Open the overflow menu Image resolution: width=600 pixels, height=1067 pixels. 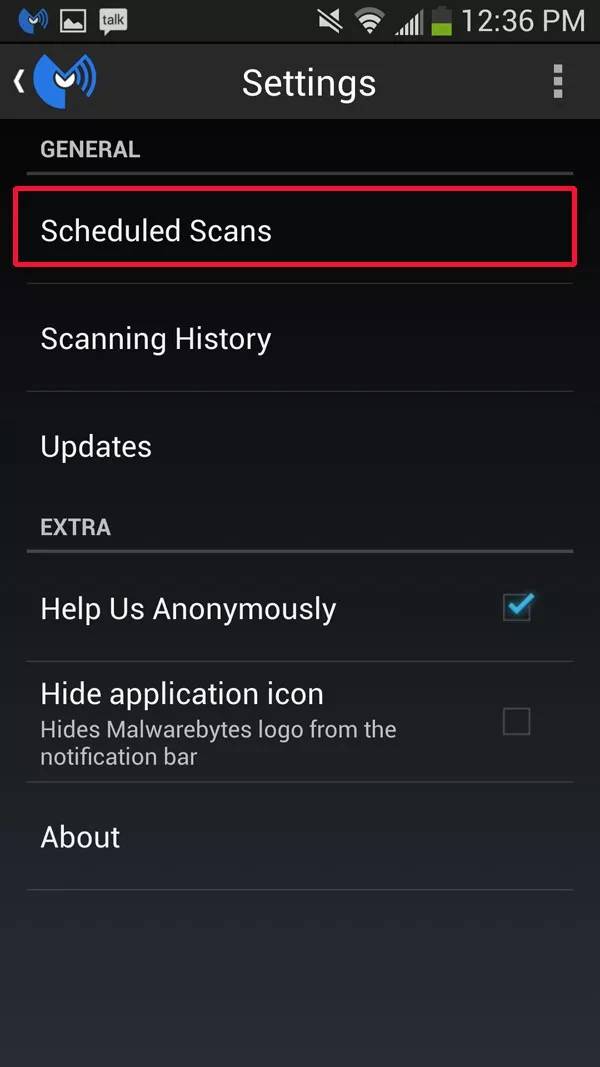(x=558, y=82)
